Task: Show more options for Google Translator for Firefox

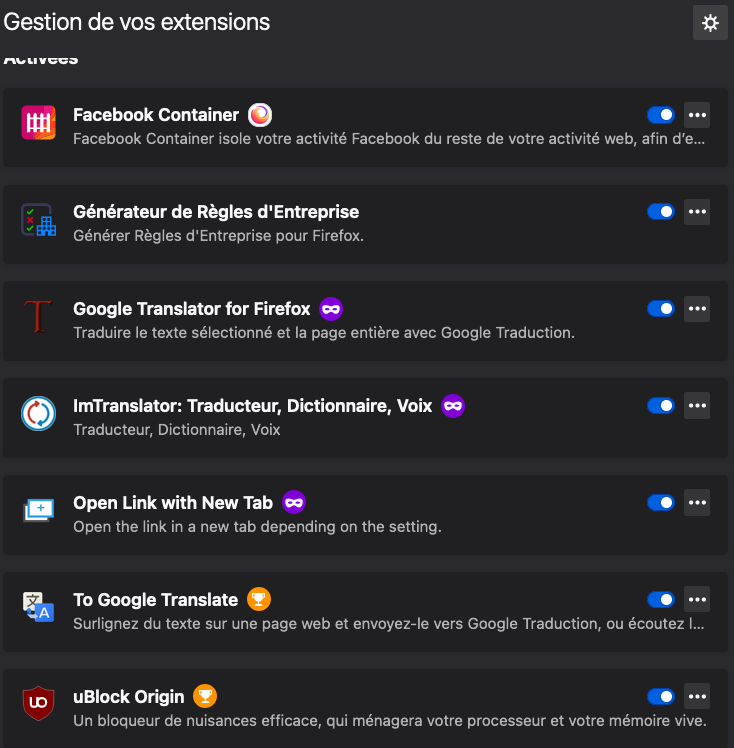Action: tap(697, 309)
